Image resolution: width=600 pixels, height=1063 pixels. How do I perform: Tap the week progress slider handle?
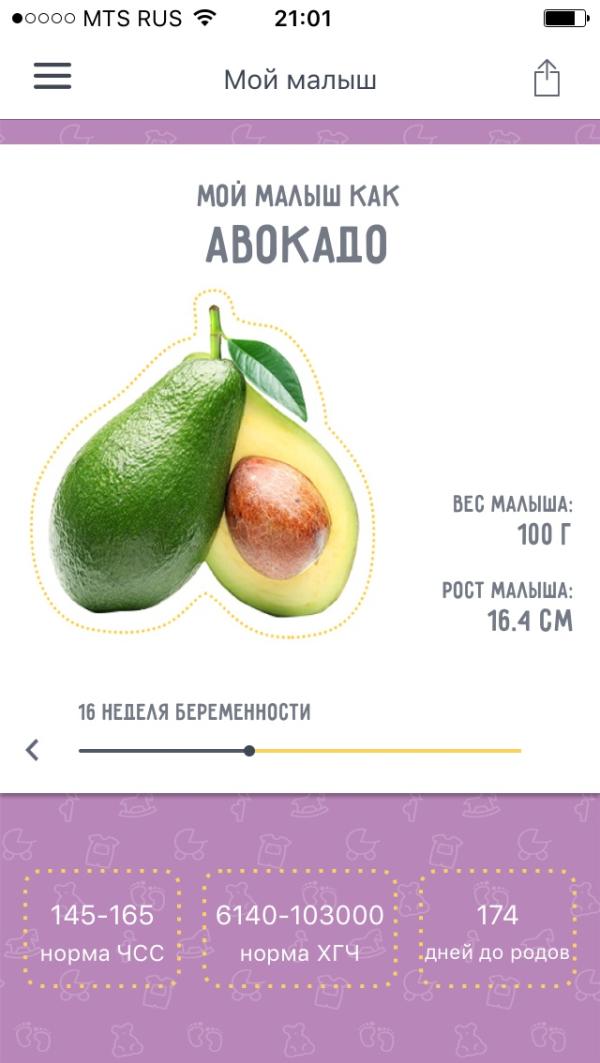(x=249, y=750)
